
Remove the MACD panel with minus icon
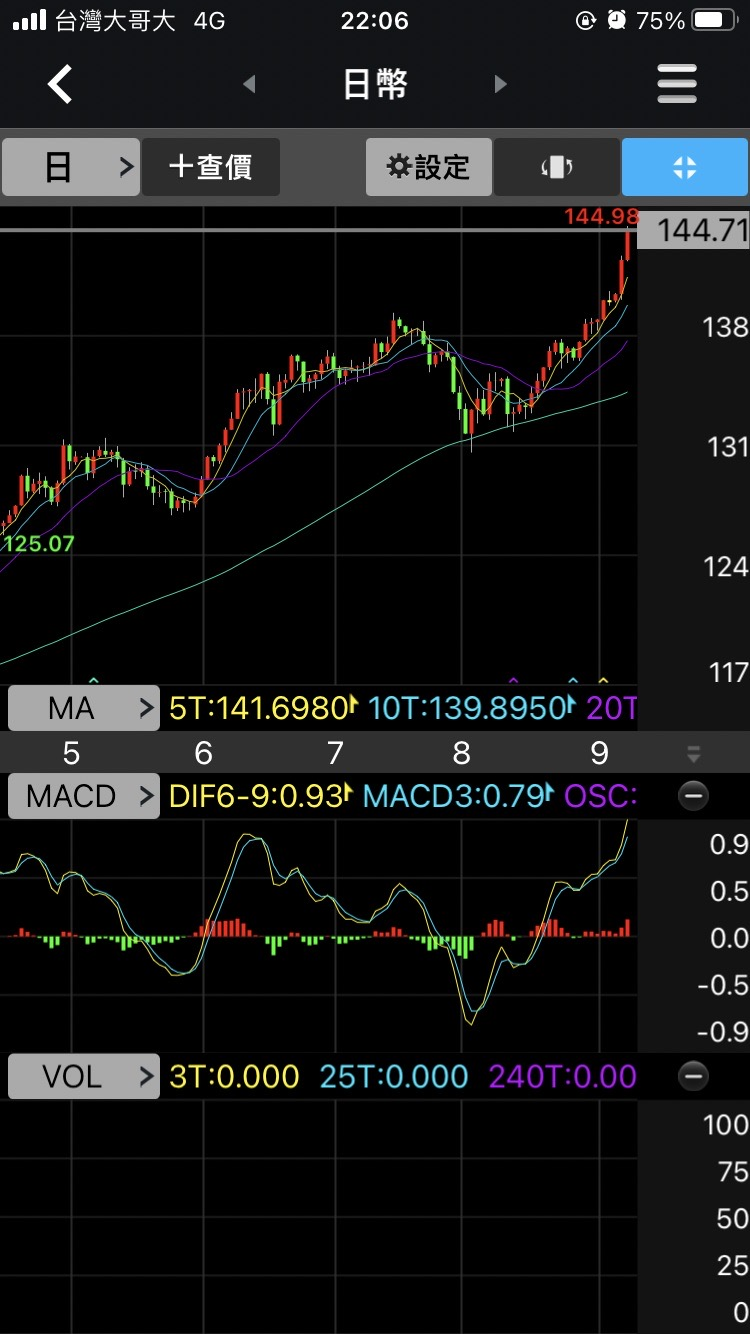[693, 796]
